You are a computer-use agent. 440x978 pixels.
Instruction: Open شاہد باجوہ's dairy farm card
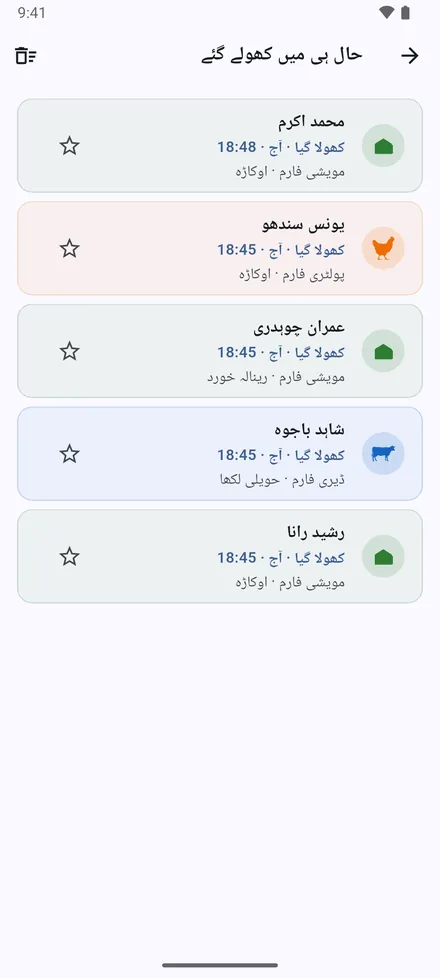[220, 453]
